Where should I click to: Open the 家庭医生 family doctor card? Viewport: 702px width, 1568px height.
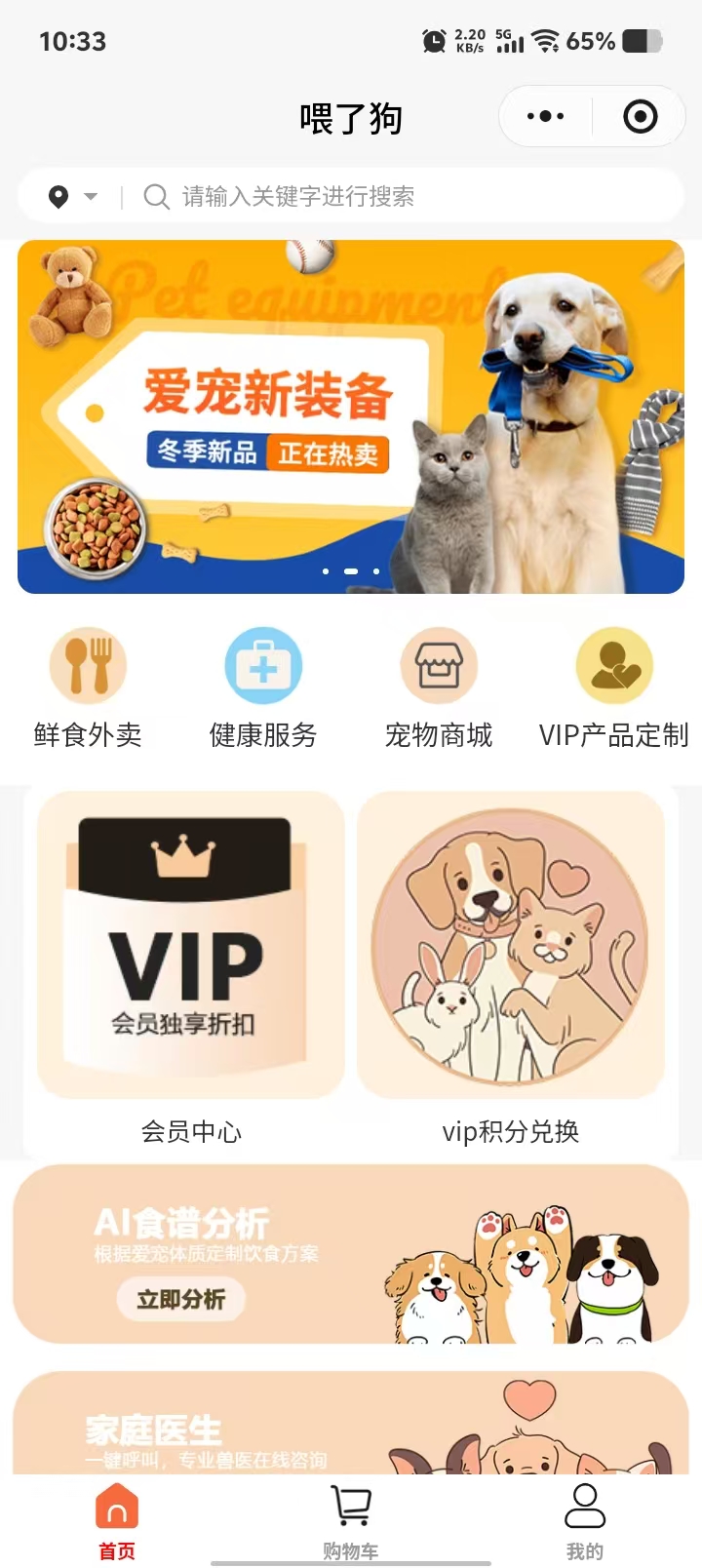coord(351,1426)
